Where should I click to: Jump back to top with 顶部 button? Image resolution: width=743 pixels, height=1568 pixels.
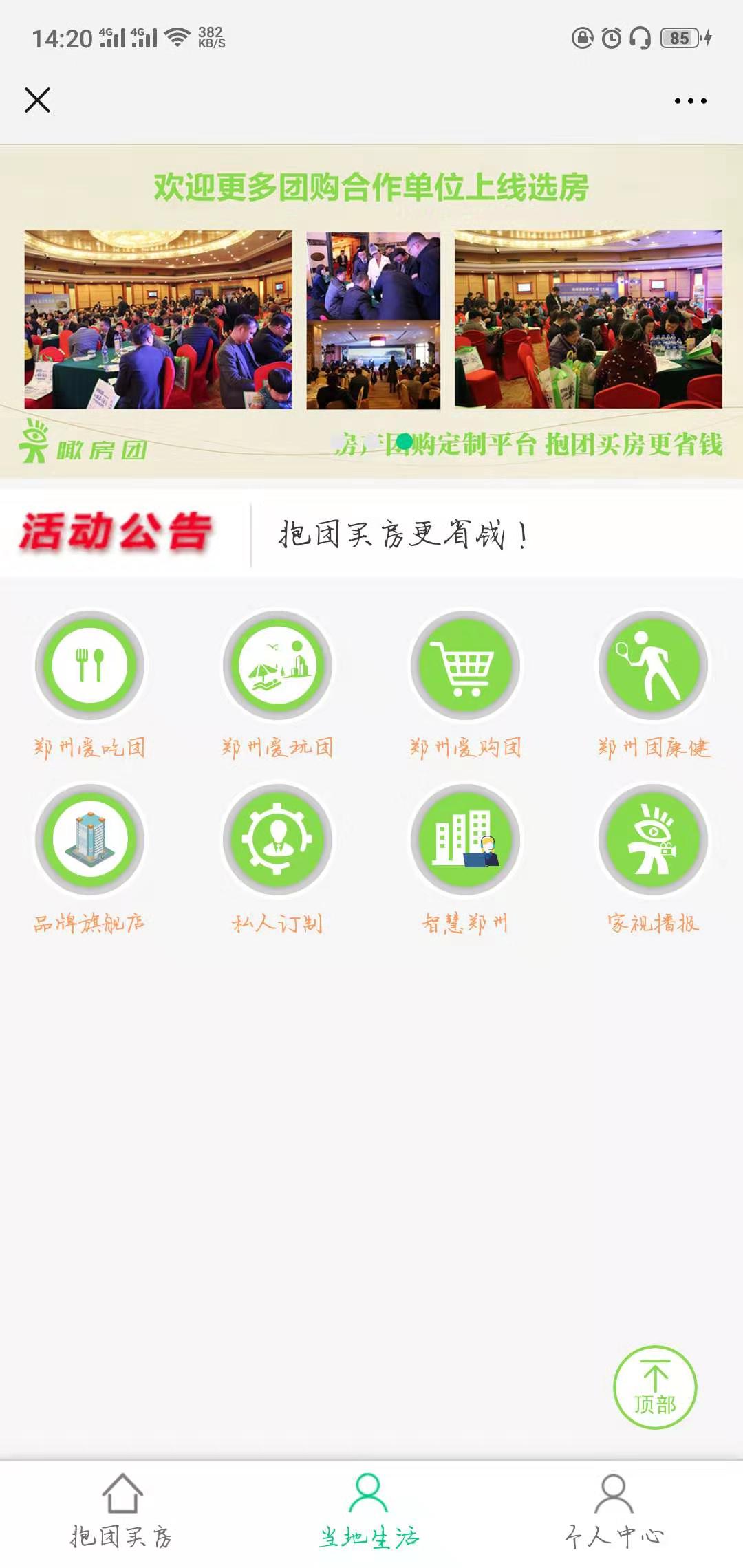point(655,1387)
